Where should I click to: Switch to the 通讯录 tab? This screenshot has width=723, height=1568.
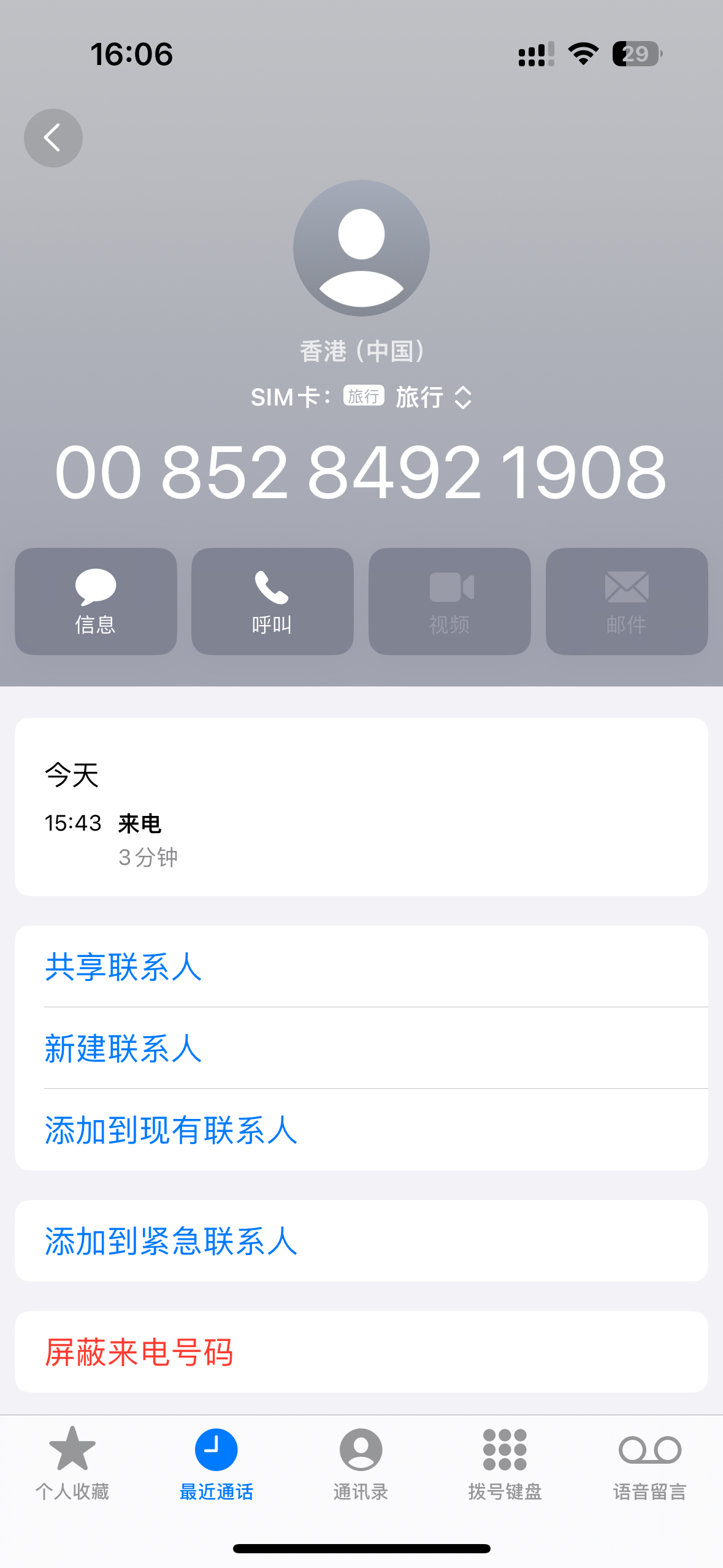point(361,1463)
